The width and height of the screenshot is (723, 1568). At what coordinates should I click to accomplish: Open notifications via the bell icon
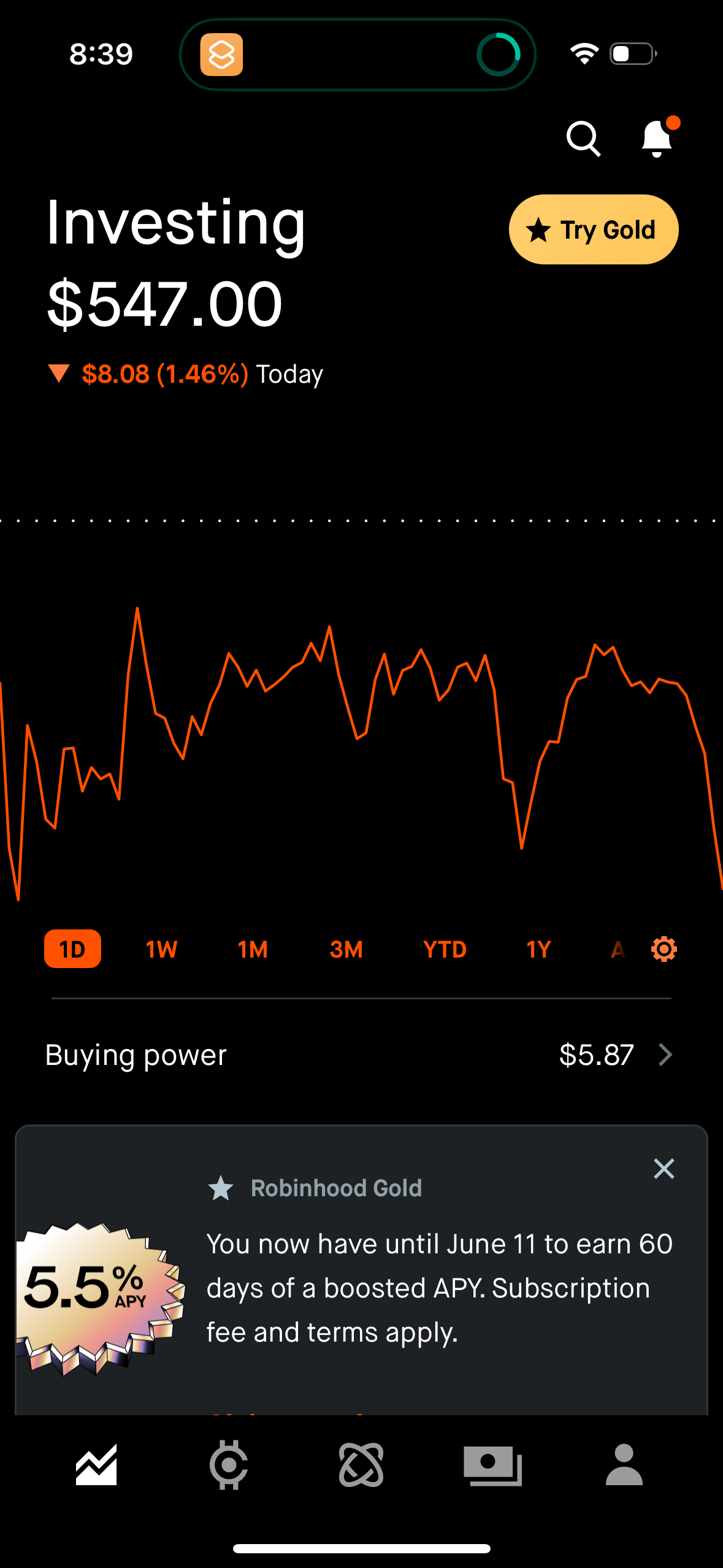[656, 139]
